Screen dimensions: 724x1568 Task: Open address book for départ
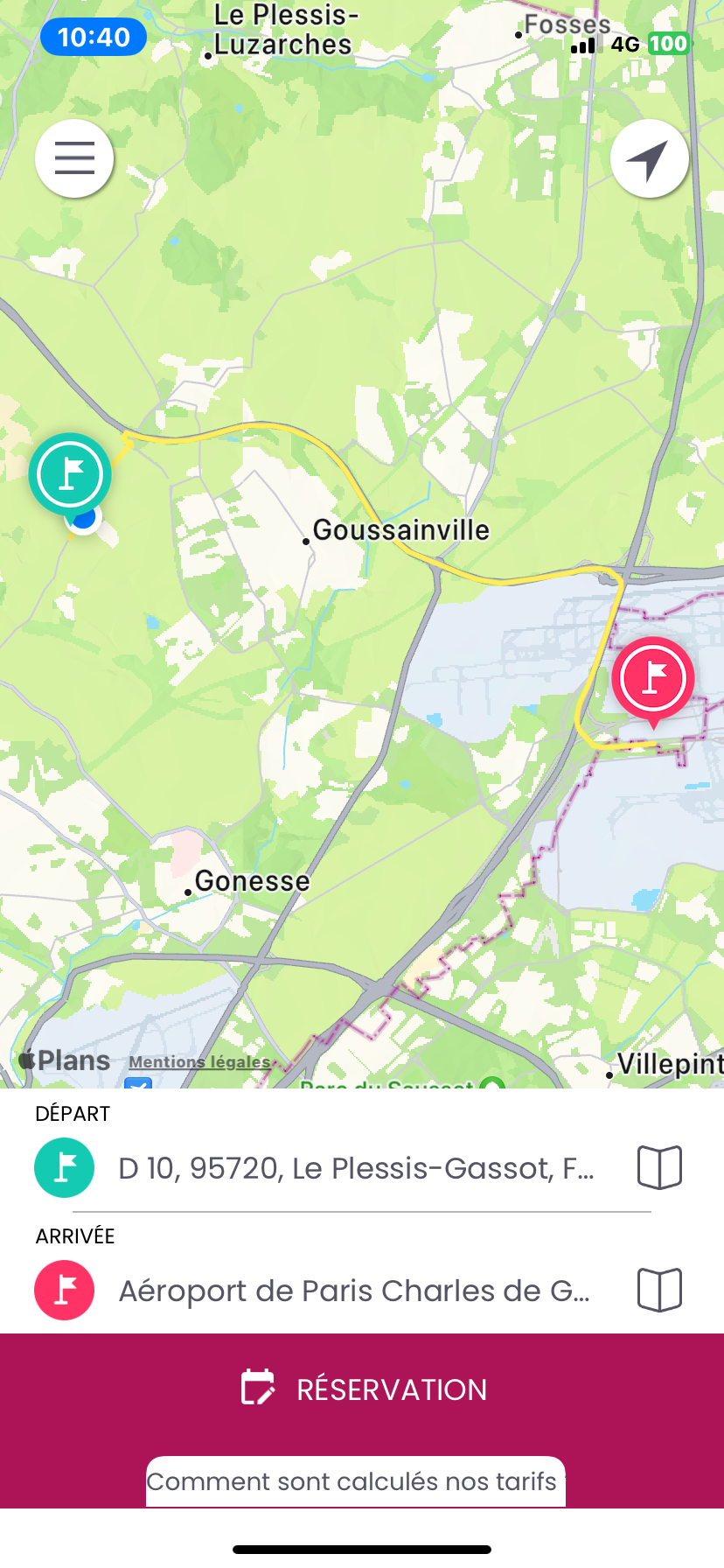[659, 1167]
